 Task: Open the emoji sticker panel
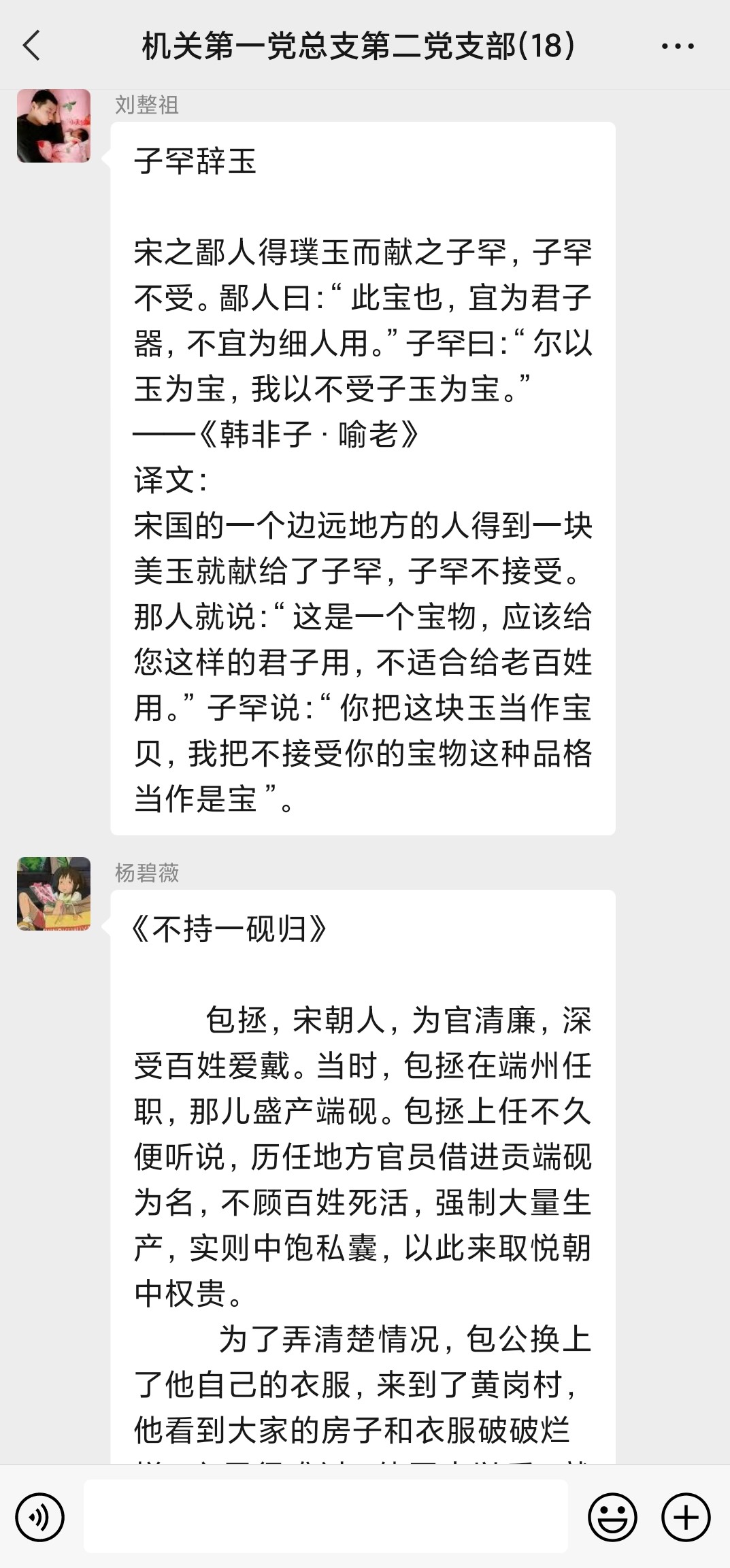coord(612,1517)
